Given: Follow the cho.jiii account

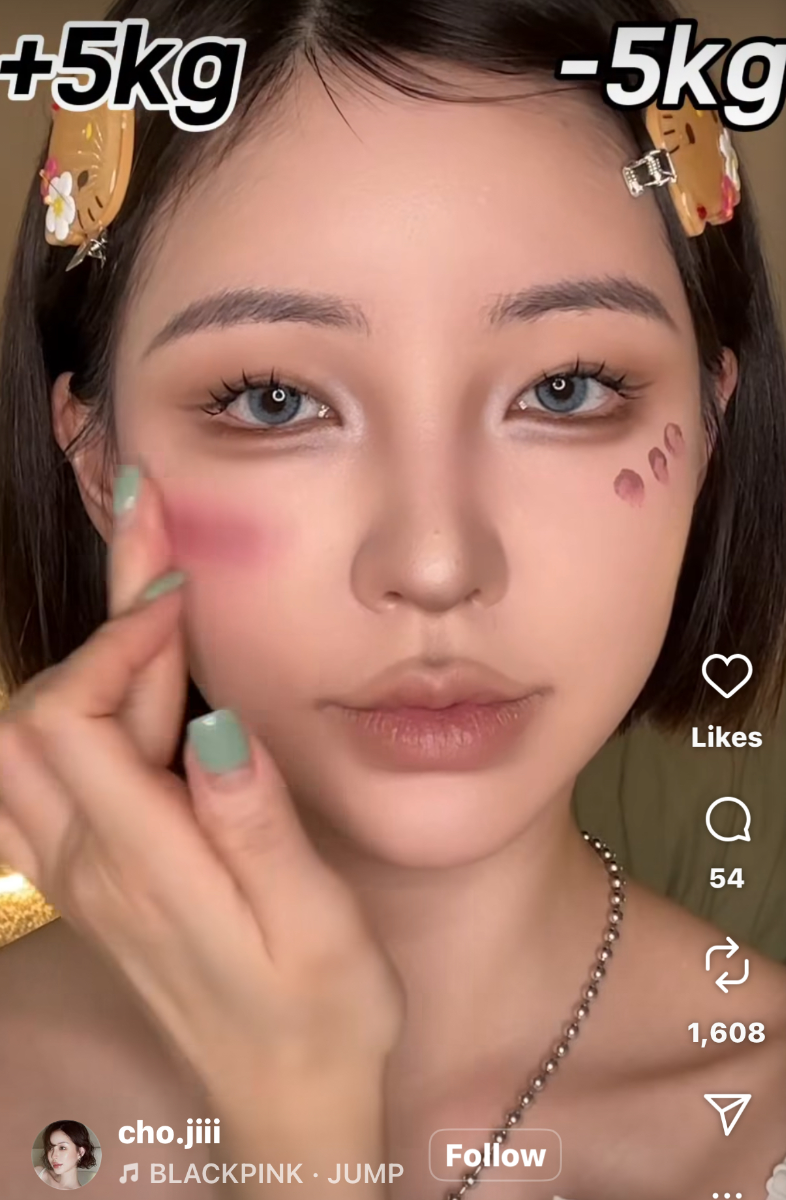Looking at the screenshot, I should tap(495, 1156).
